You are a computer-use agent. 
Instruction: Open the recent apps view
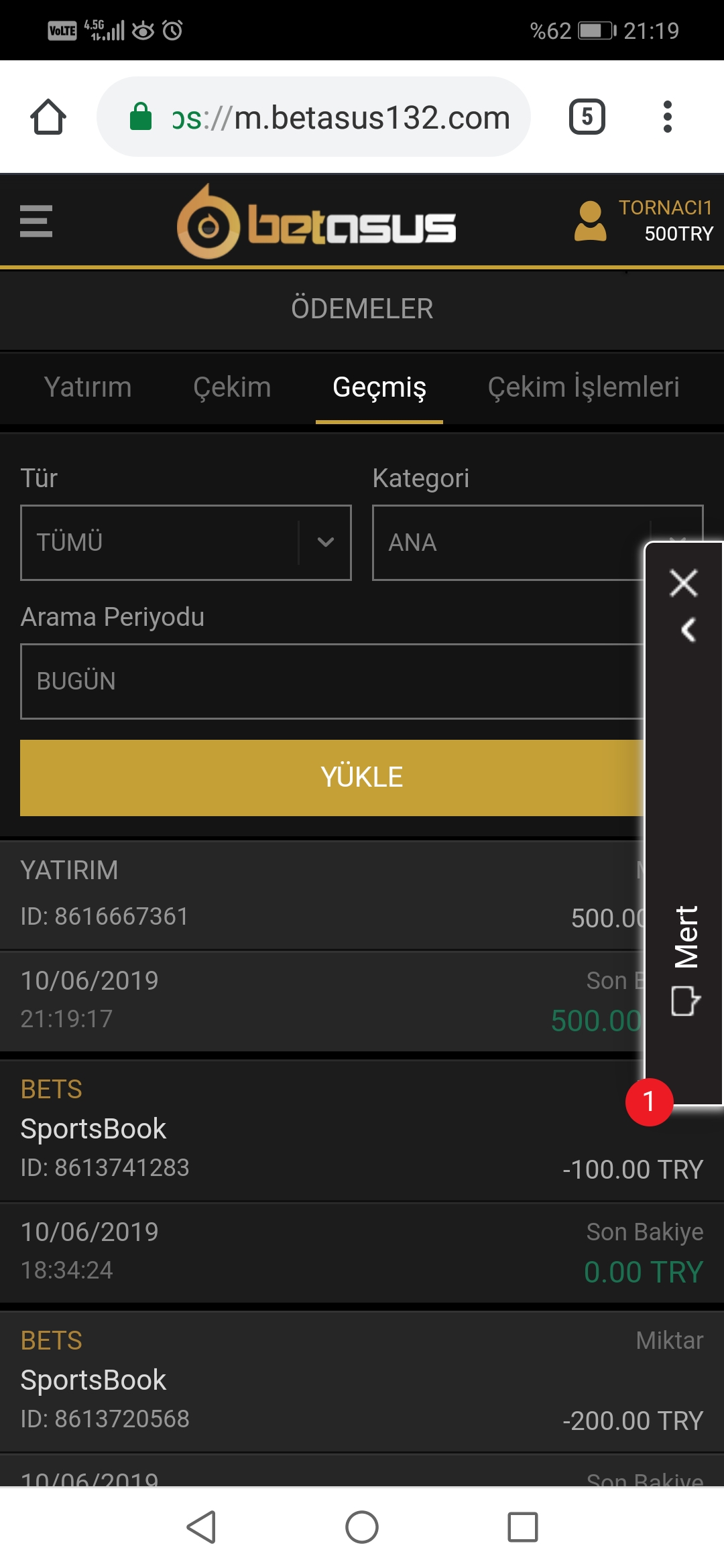(x=523, y=1527)
